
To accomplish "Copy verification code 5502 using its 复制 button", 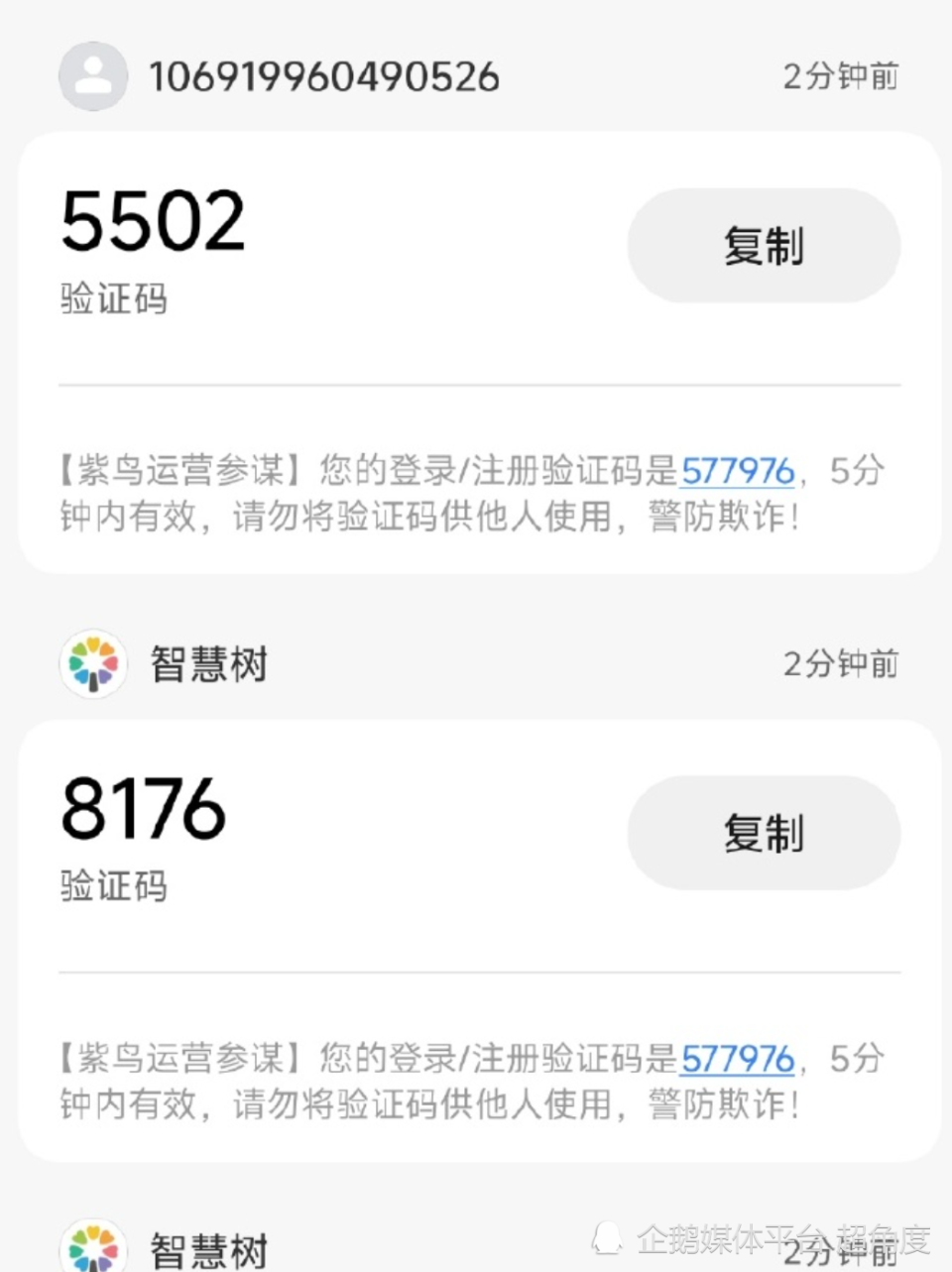I will coord(764,245).
